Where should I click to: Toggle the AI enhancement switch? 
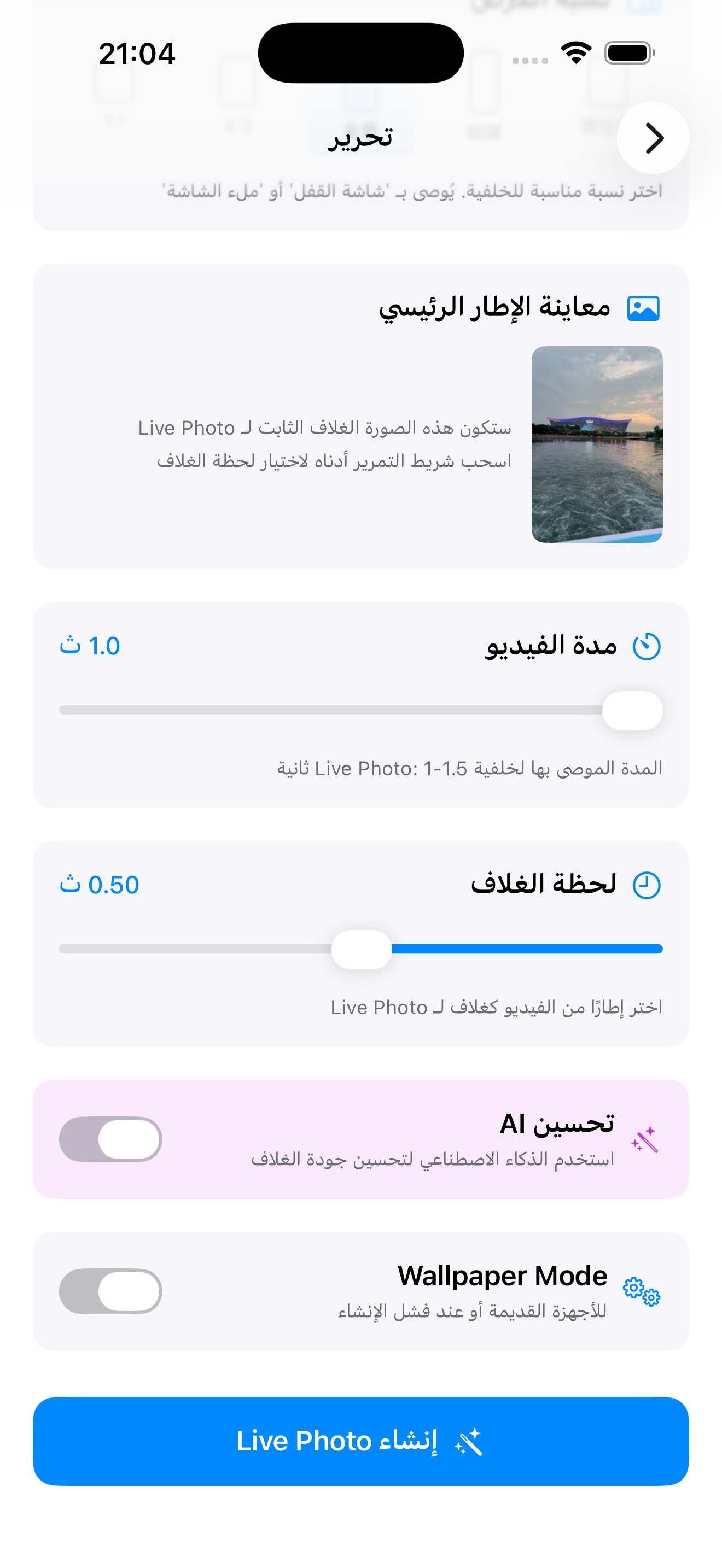point(111,1139)
